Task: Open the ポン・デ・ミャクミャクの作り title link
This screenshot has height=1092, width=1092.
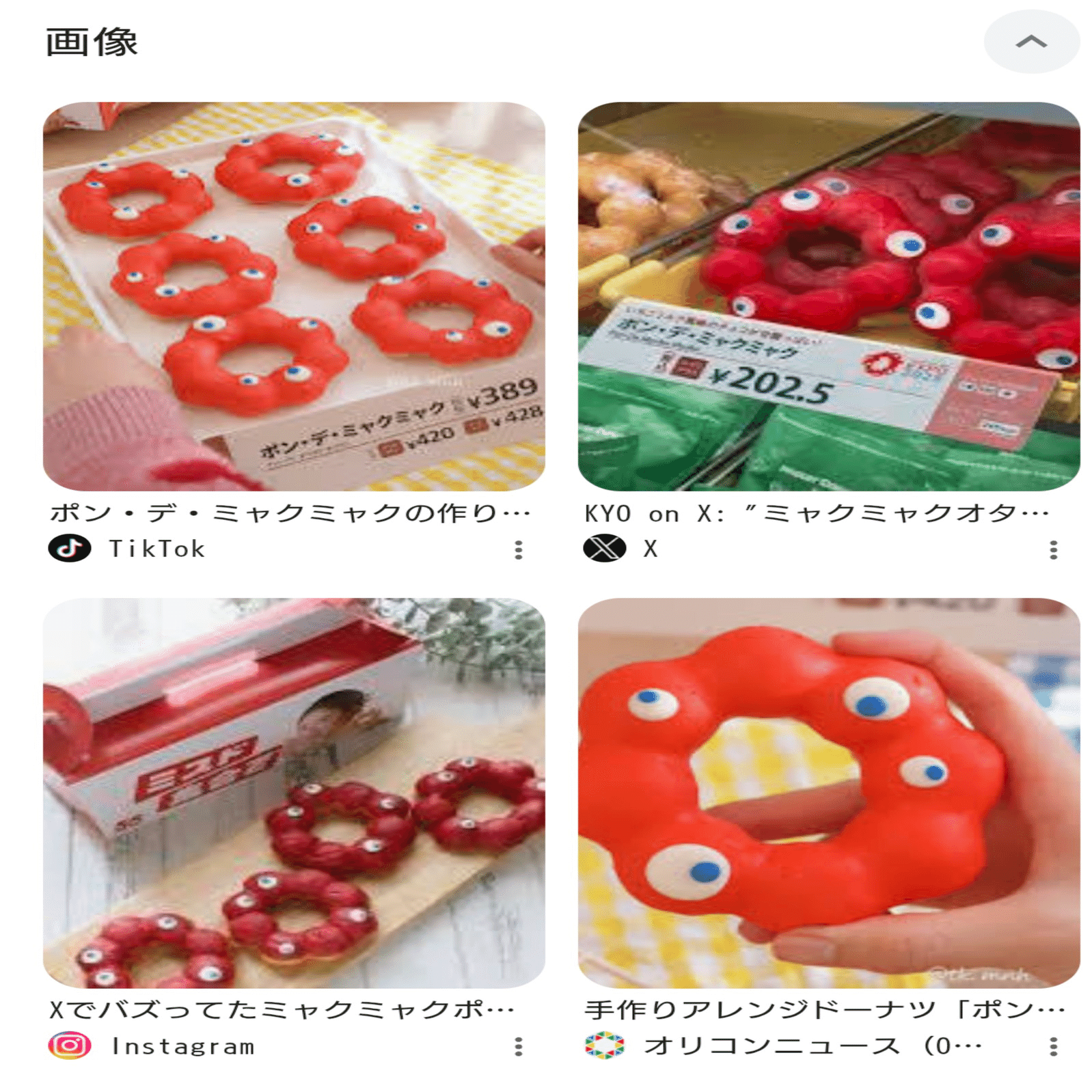Action: (x=289, y=513)
